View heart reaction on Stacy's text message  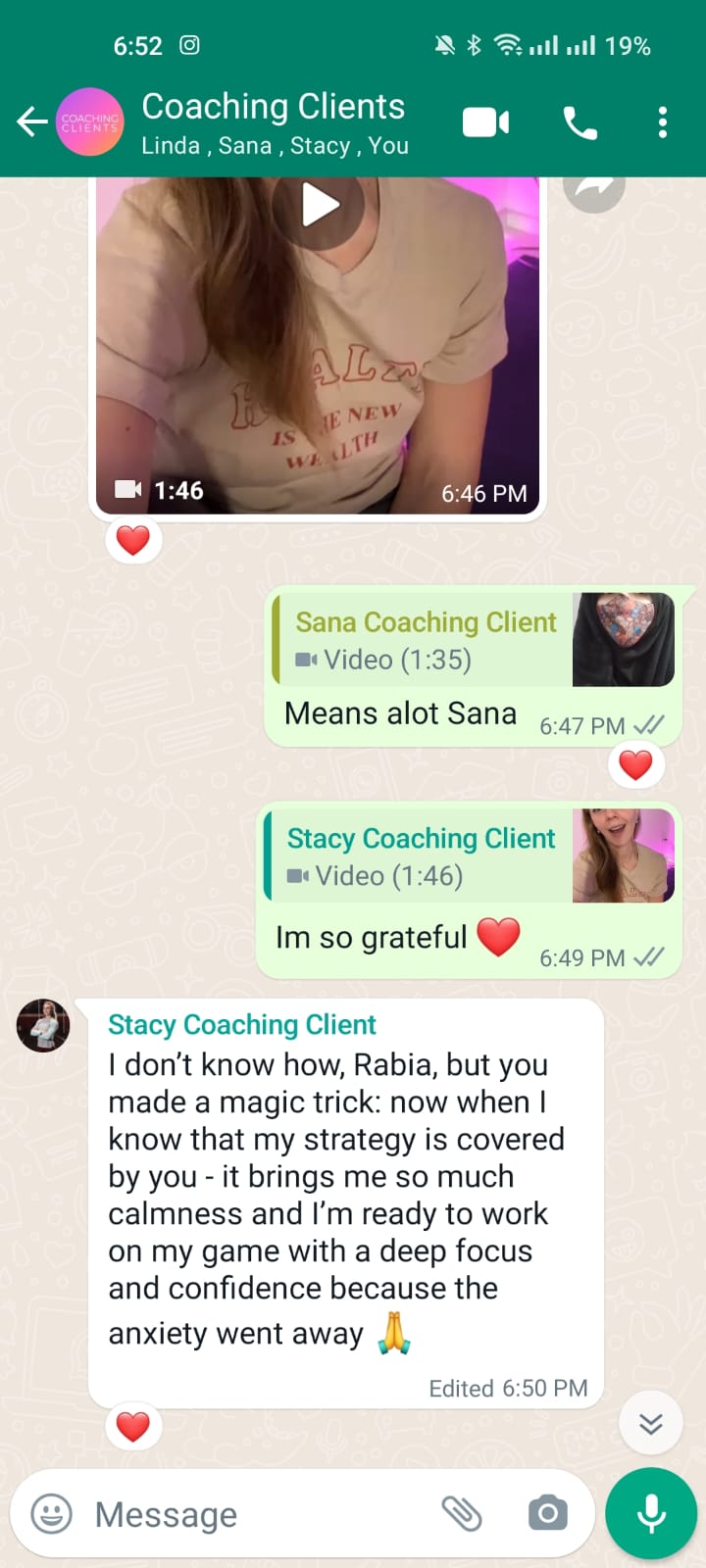click(x=133, y=1427)
